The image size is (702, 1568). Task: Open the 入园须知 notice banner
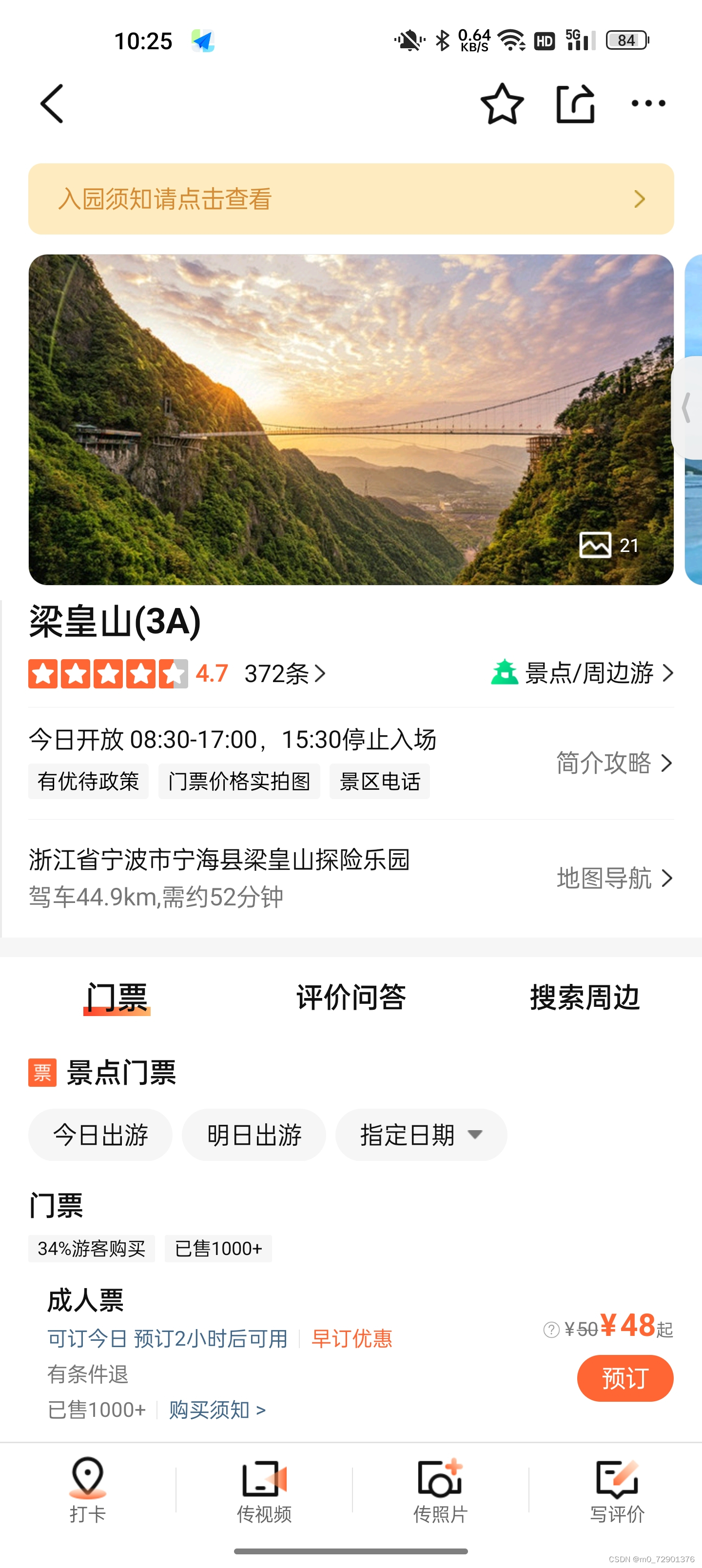(351, 199)
